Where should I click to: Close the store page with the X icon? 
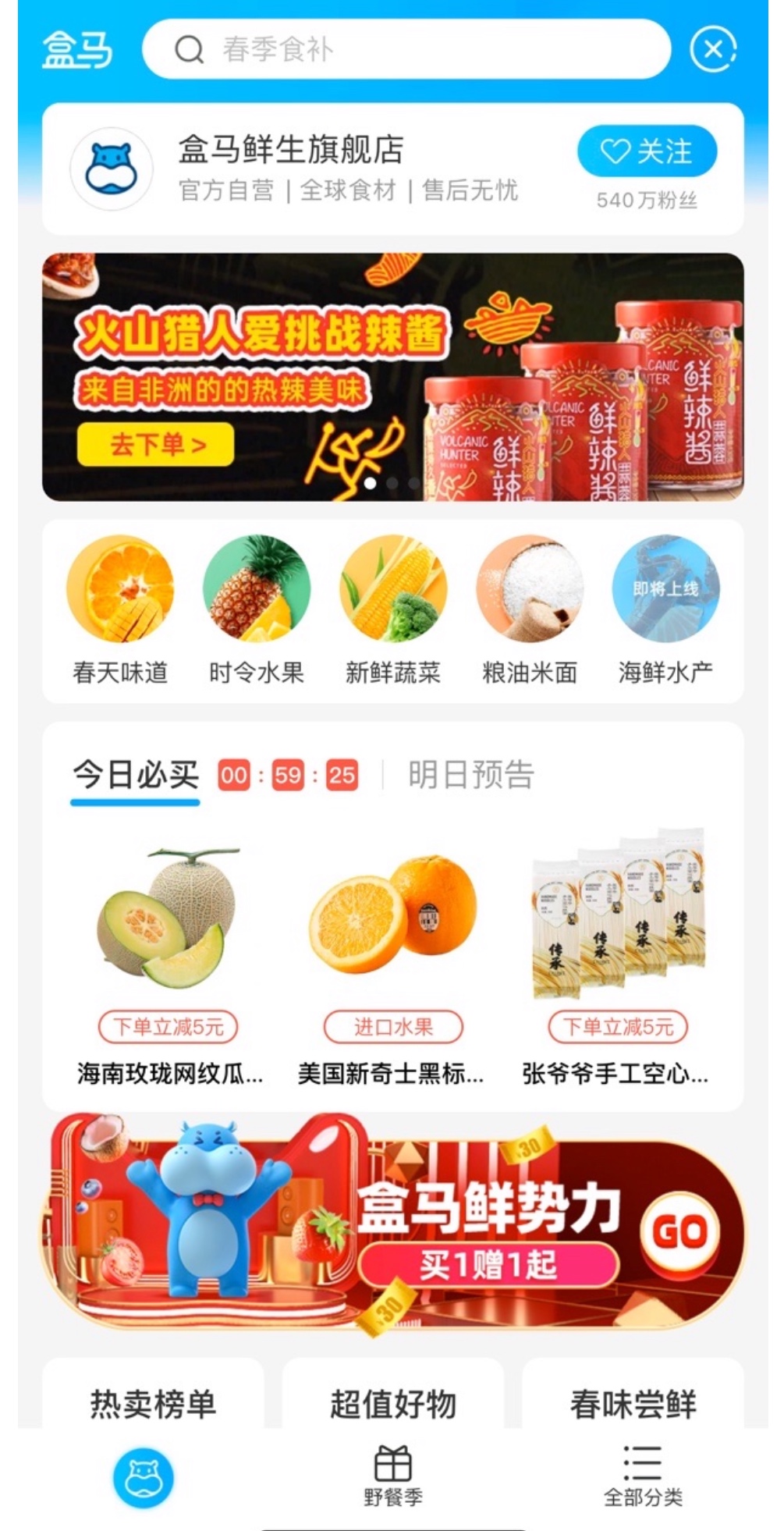713,49
